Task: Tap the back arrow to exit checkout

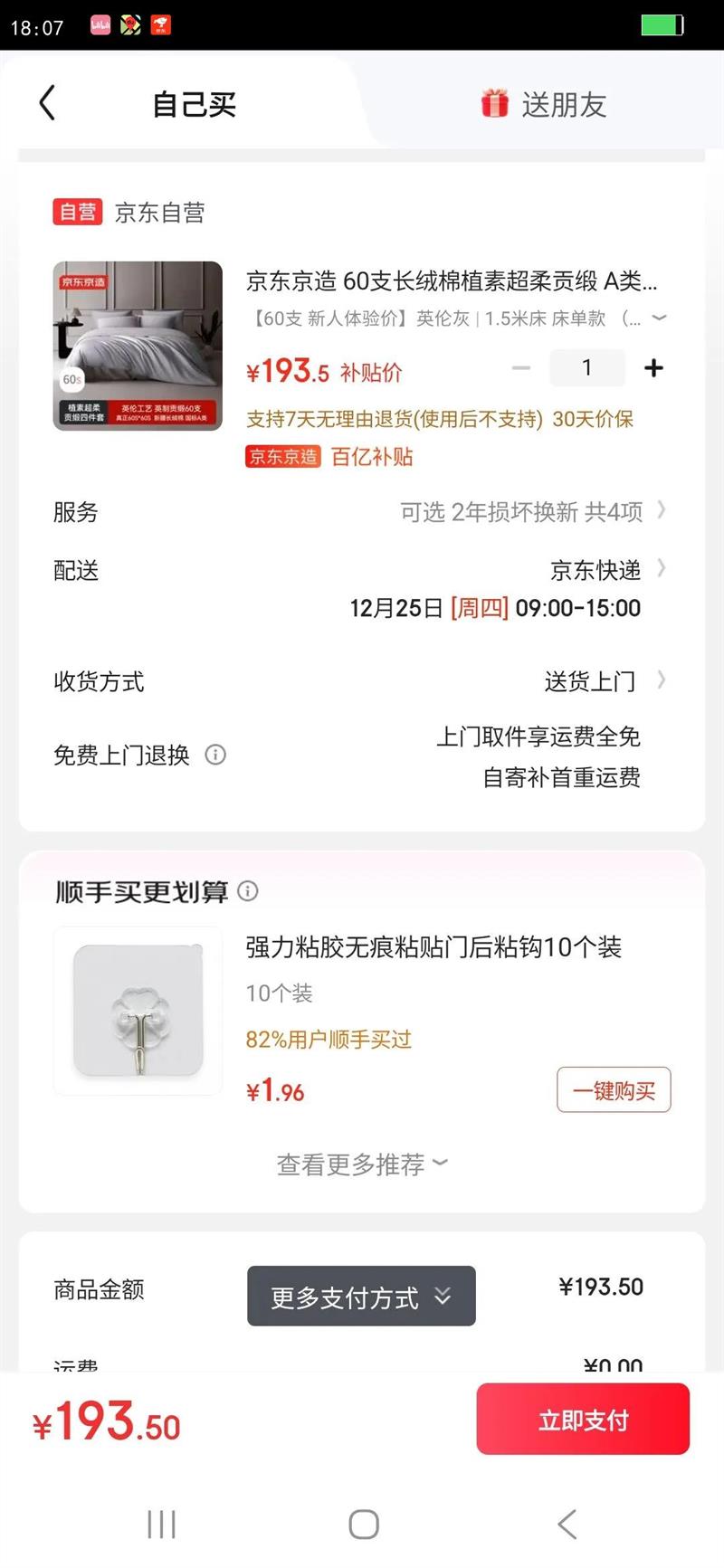Action: pos(47,103)
